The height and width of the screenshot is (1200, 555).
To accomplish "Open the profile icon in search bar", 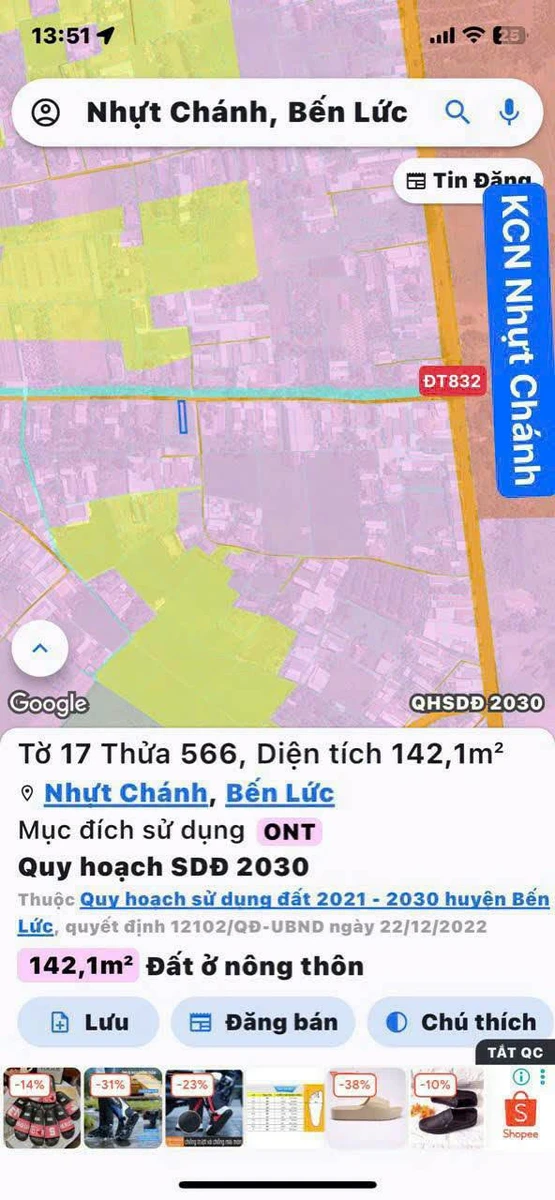I will (46, 112).
